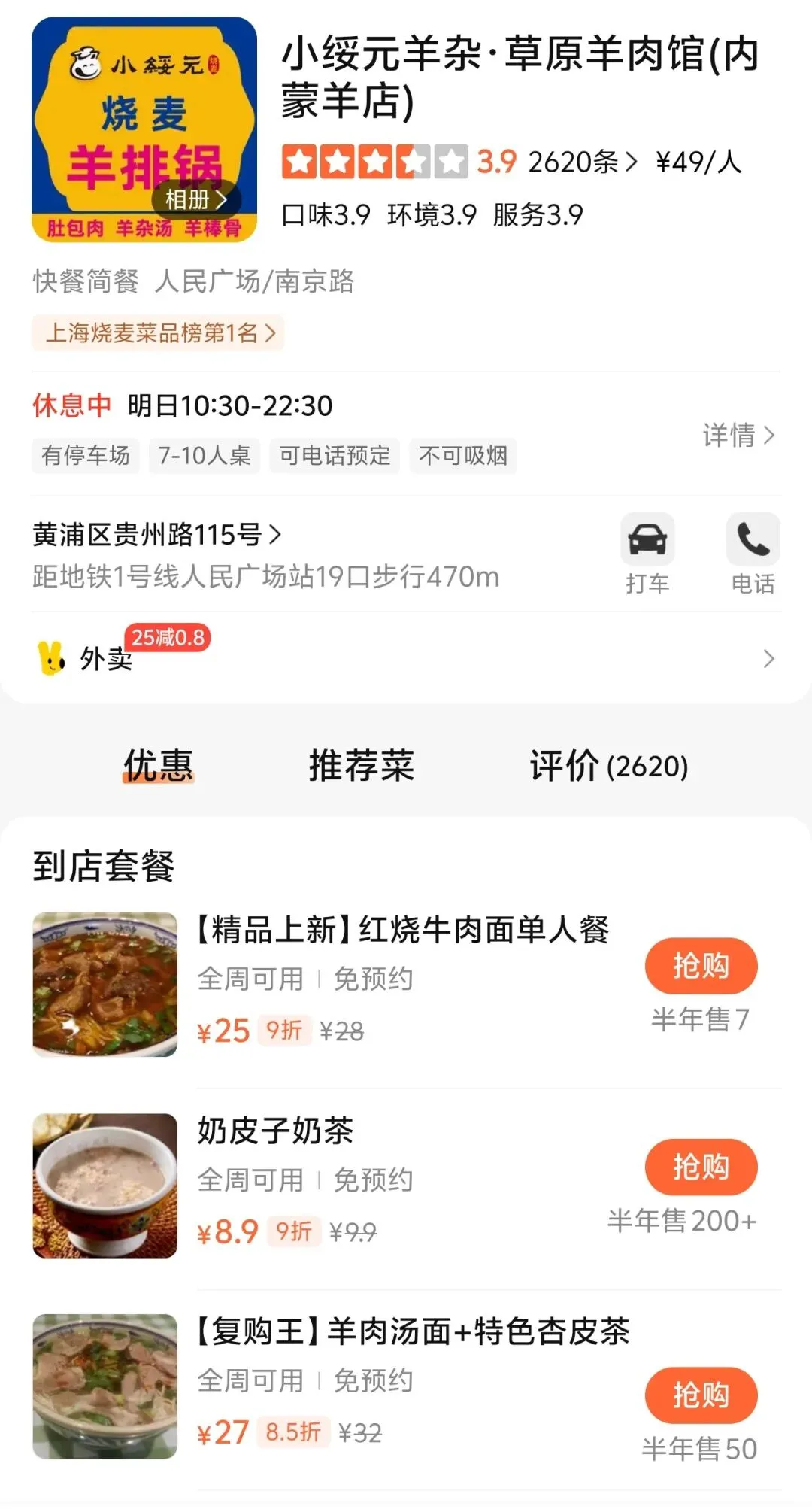The width and height of the screenshot is (812, 1509).
Task: Grab the 羊肉汤面+特色杏皮茶 deal
Action: tap(701, 1395)
